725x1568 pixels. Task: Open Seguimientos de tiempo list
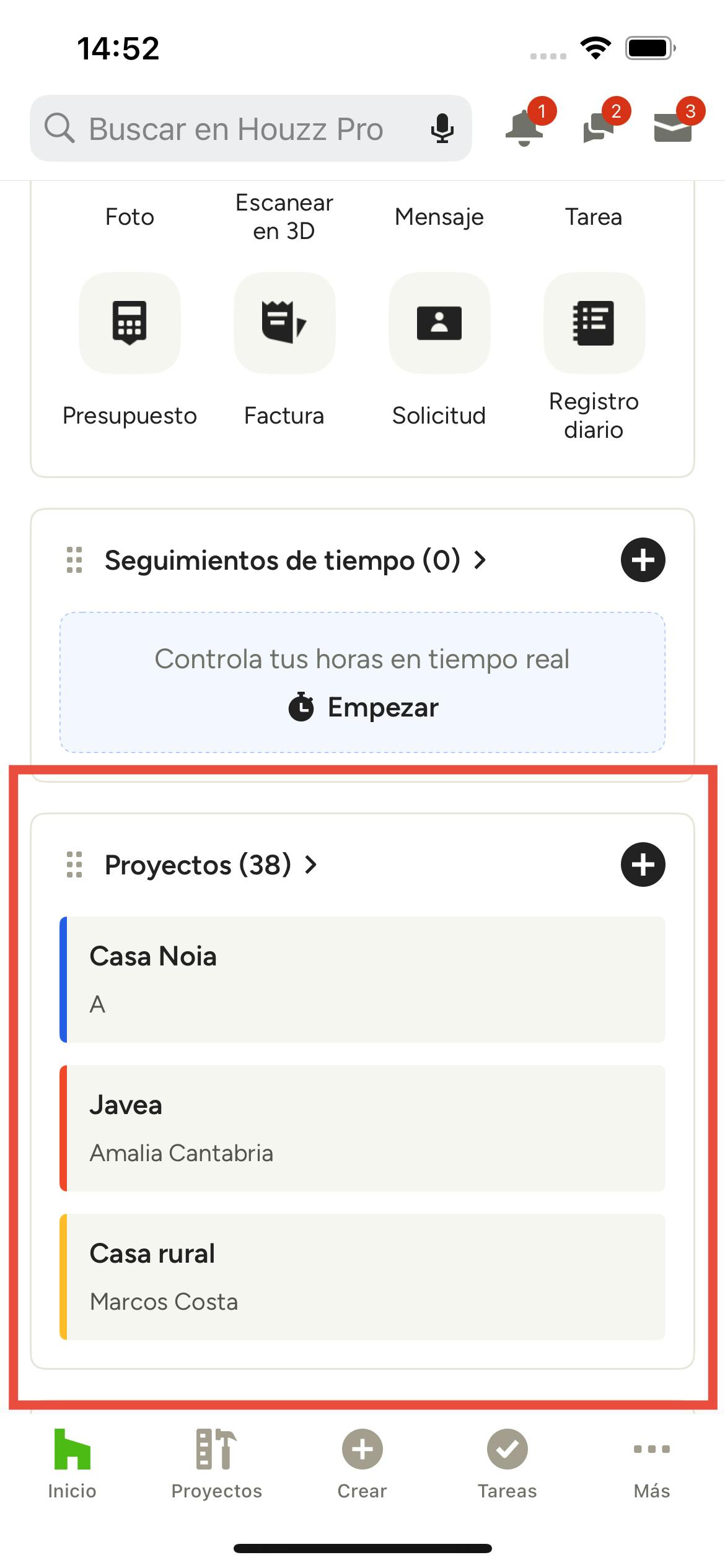pos(294,560)
